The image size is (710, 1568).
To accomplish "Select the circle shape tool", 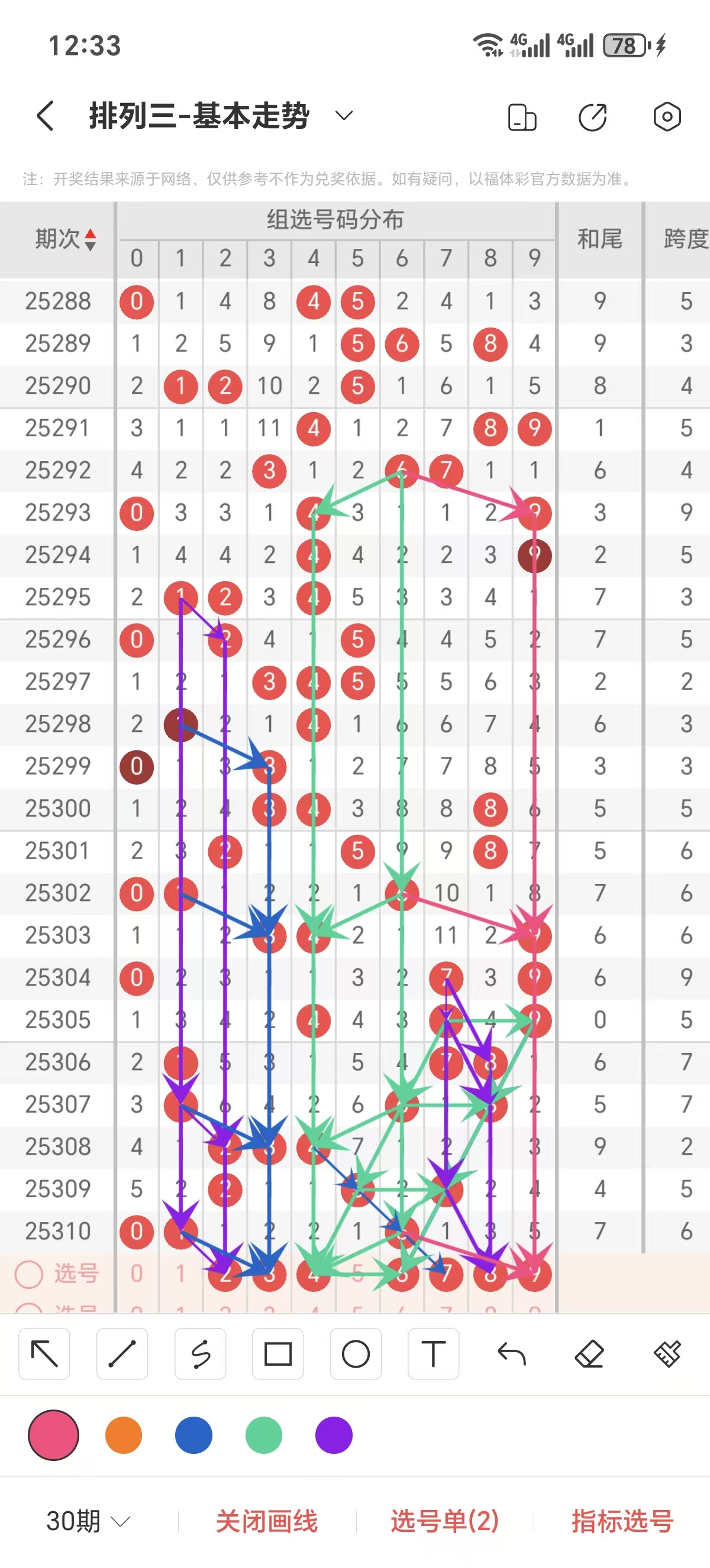I will (356, 1354).
